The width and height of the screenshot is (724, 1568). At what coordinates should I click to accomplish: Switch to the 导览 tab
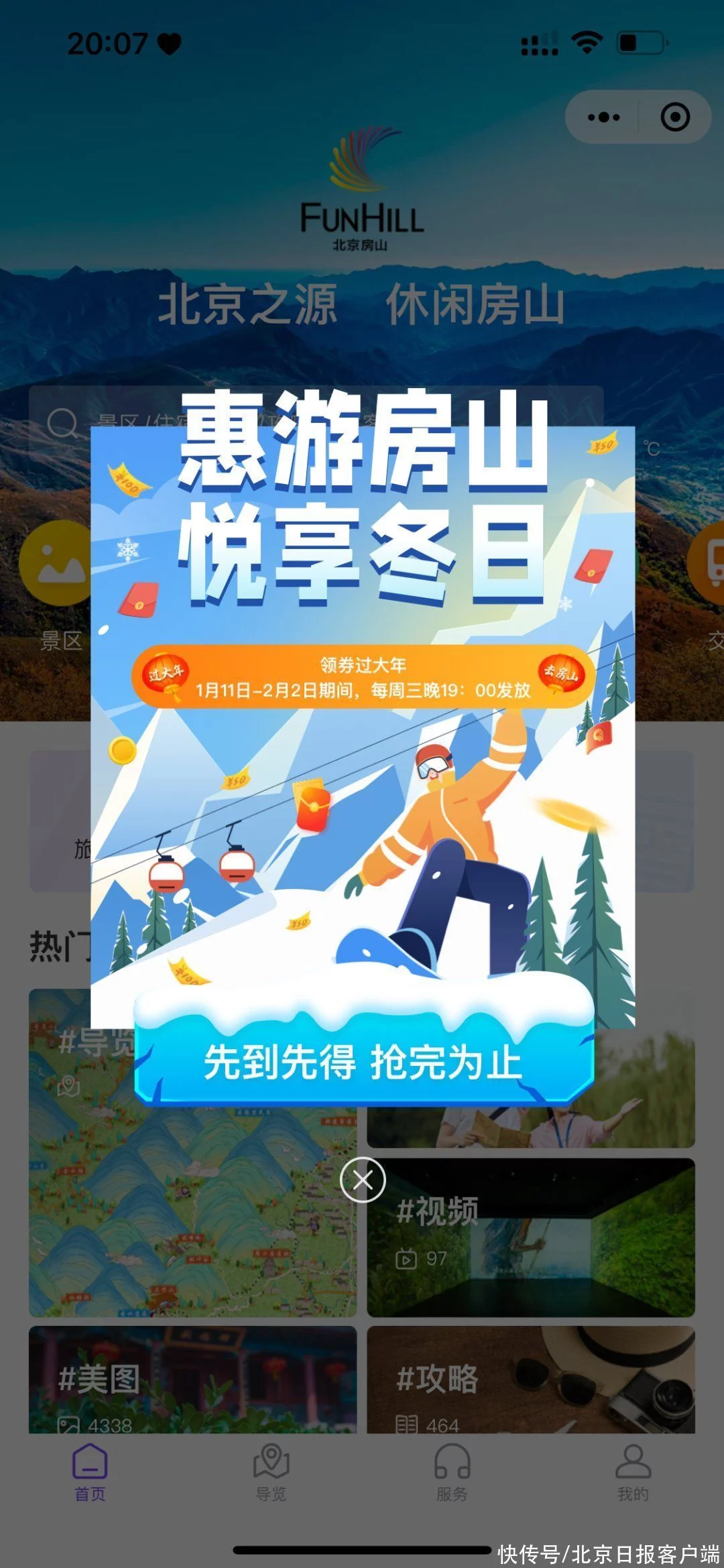(271, 1472)
